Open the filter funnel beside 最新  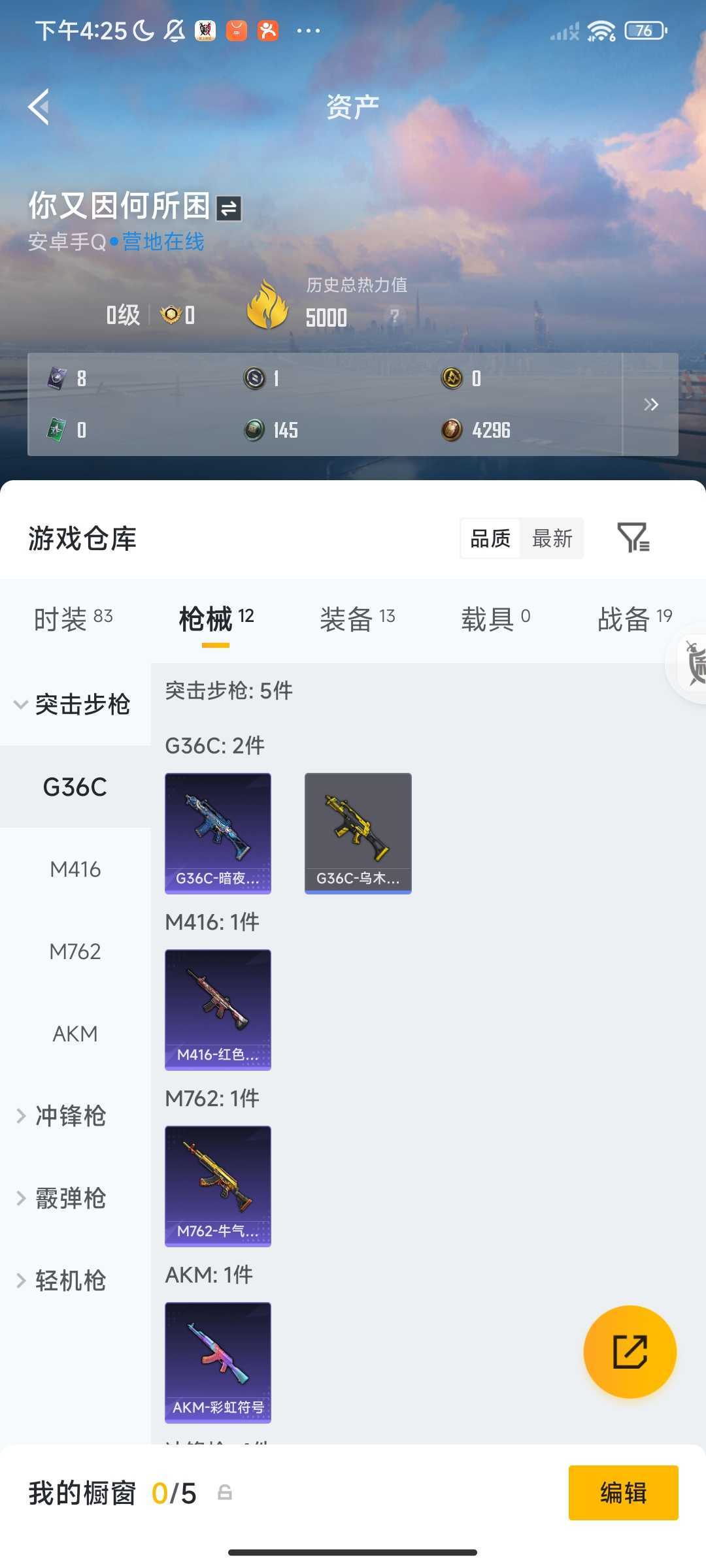[x=632, y=538]
